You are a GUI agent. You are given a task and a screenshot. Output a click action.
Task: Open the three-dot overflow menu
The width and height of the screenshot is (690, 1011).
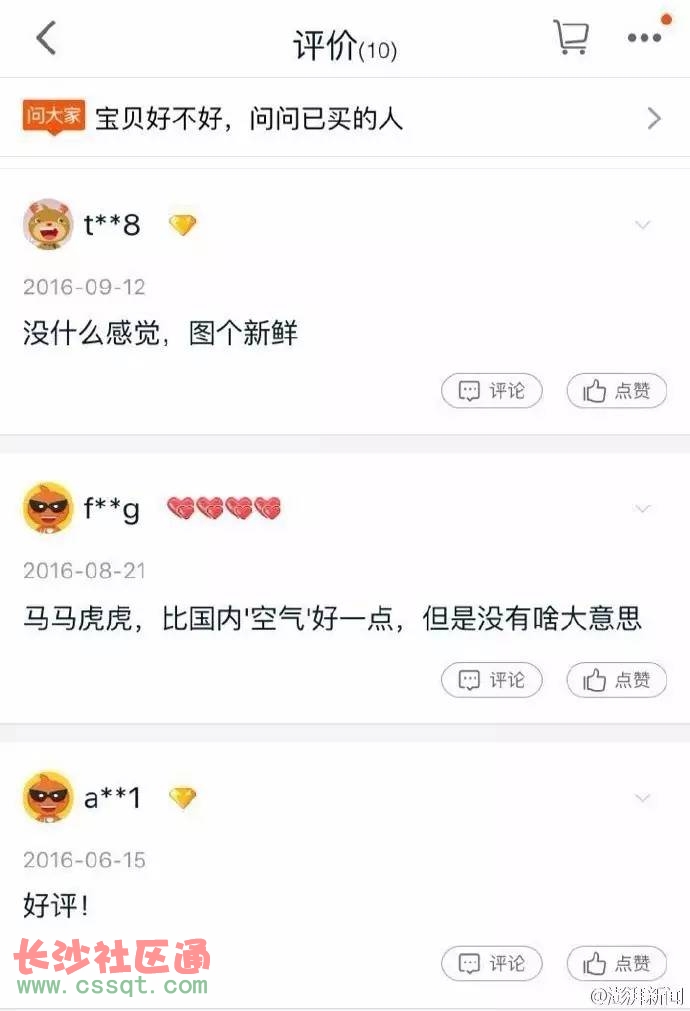(644, 39)
